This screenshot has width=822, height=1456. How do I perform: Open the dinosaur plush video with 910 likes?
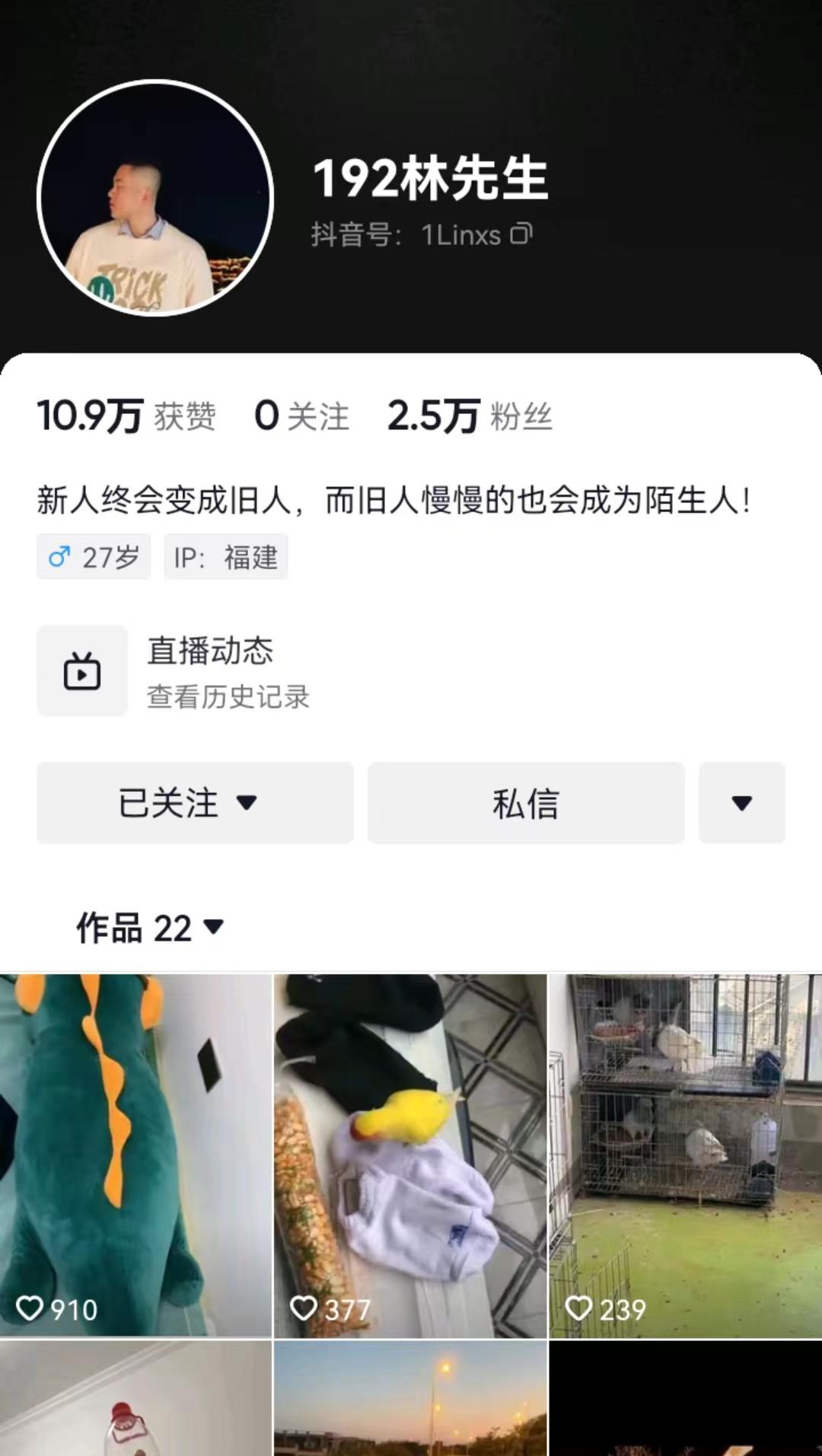(135, 1155)
